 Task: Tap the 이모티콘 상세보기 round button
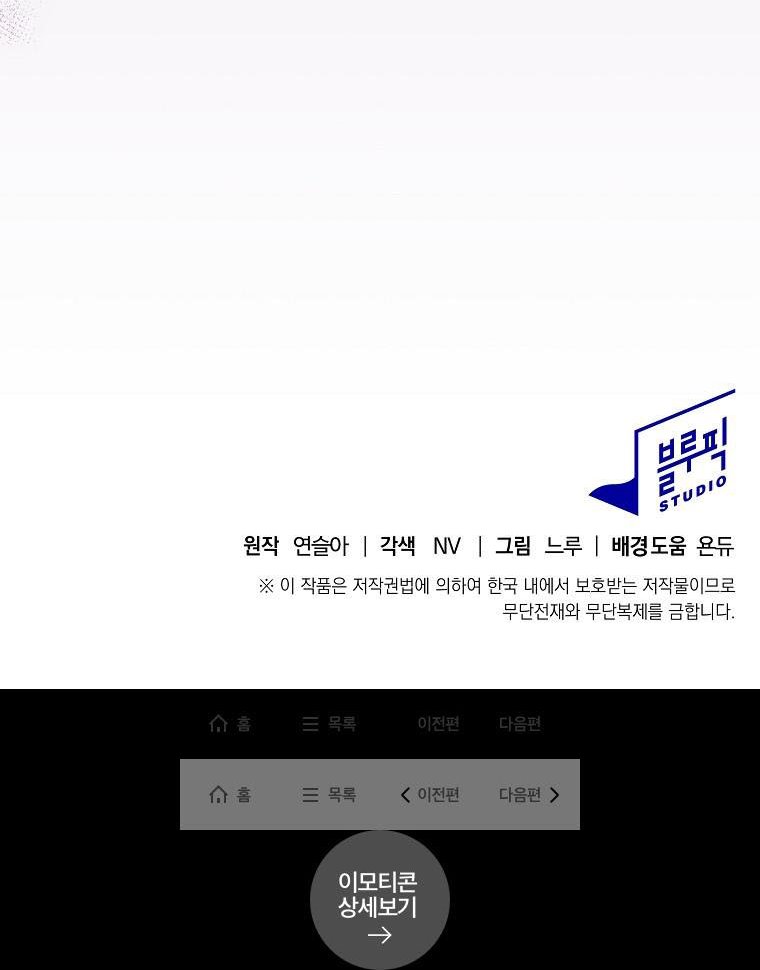click(379, 899)
